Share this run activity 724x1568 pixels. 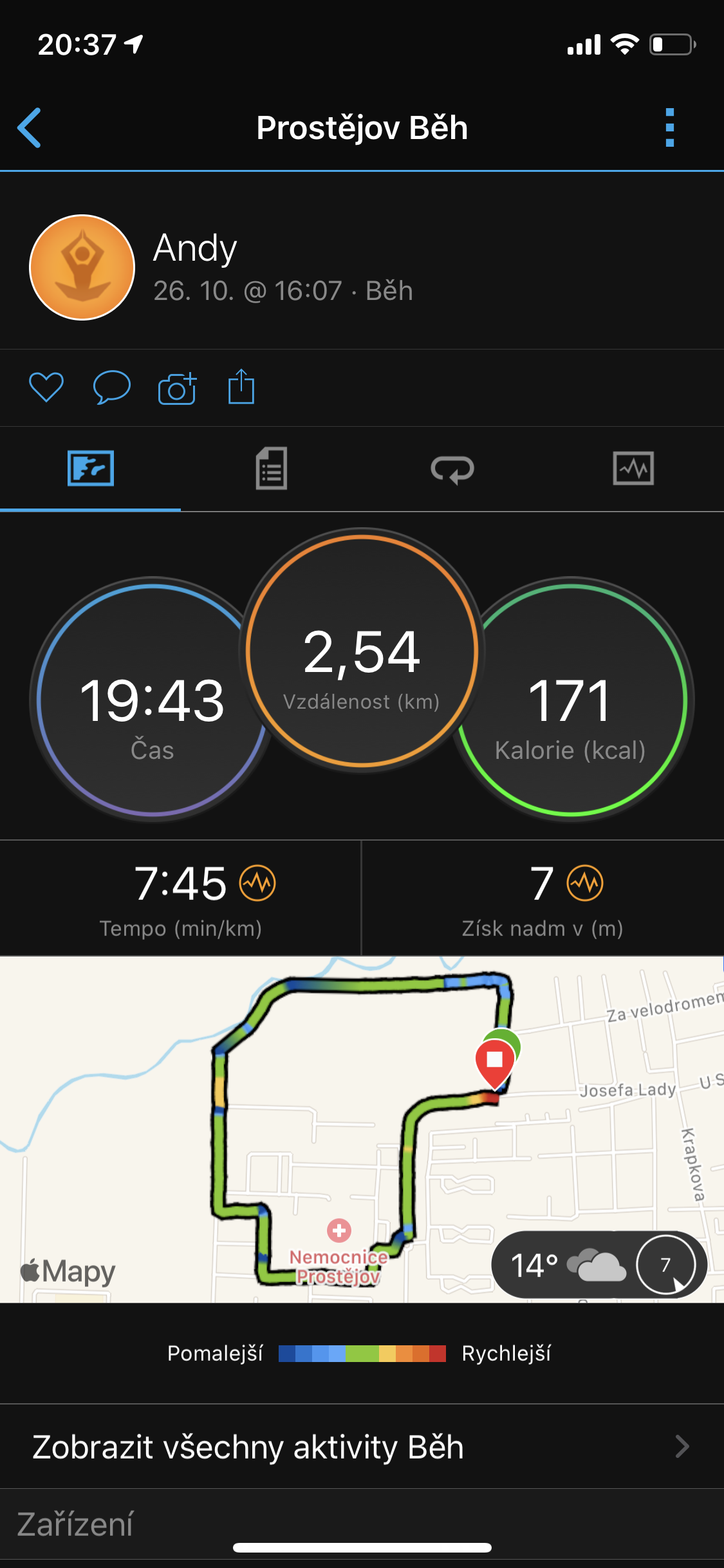[x=241, y=386]
